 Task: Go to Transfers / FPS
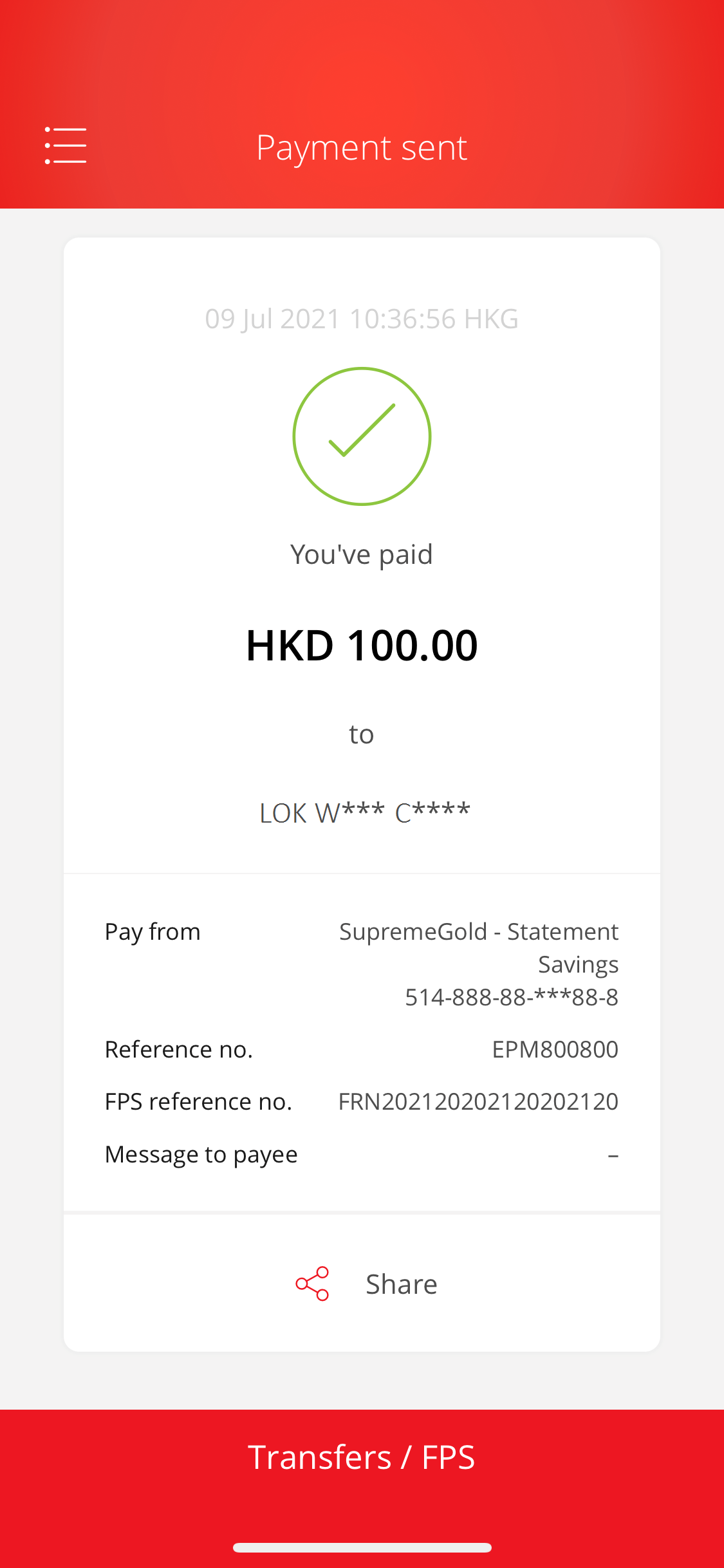[x=362, y=1457]
